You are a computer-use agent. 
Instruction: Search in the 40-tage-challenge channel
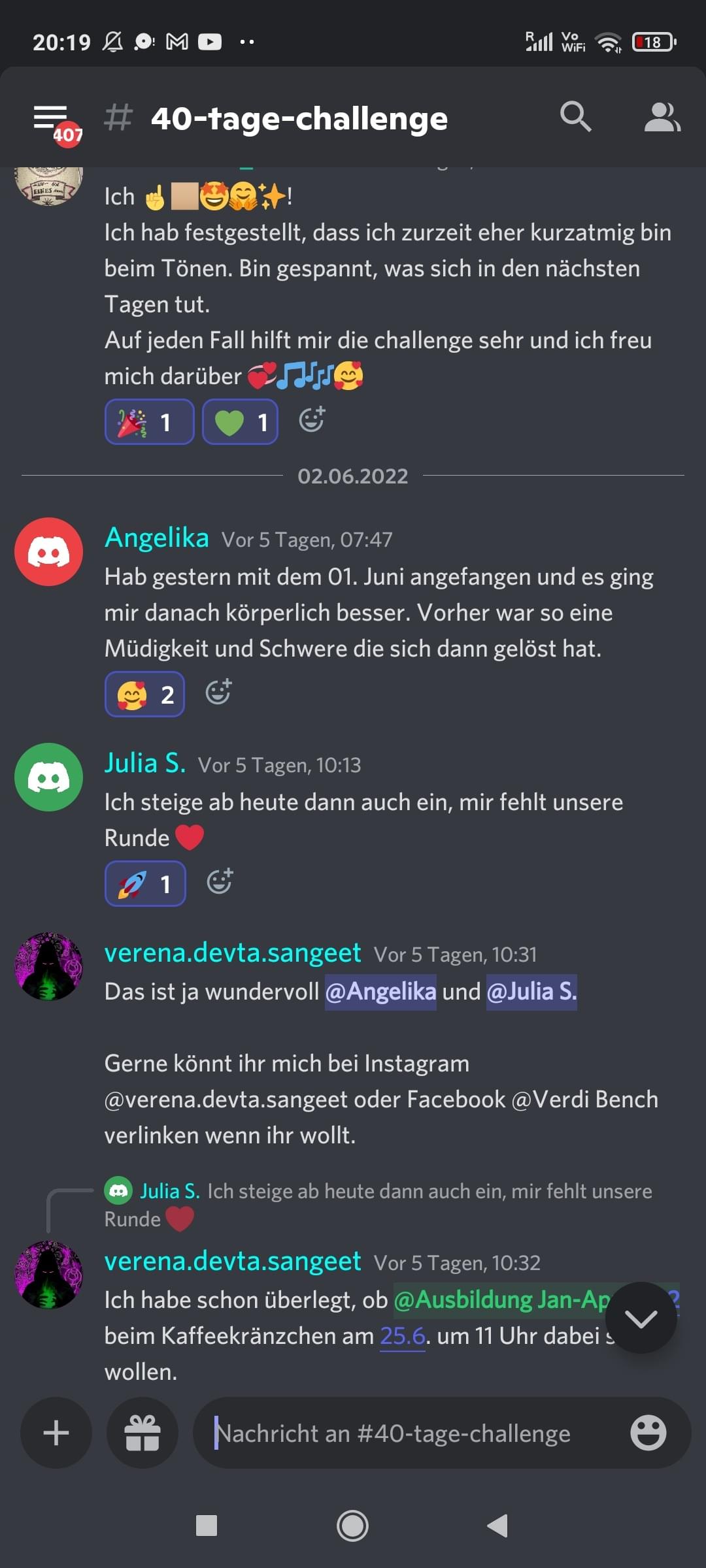575,118
